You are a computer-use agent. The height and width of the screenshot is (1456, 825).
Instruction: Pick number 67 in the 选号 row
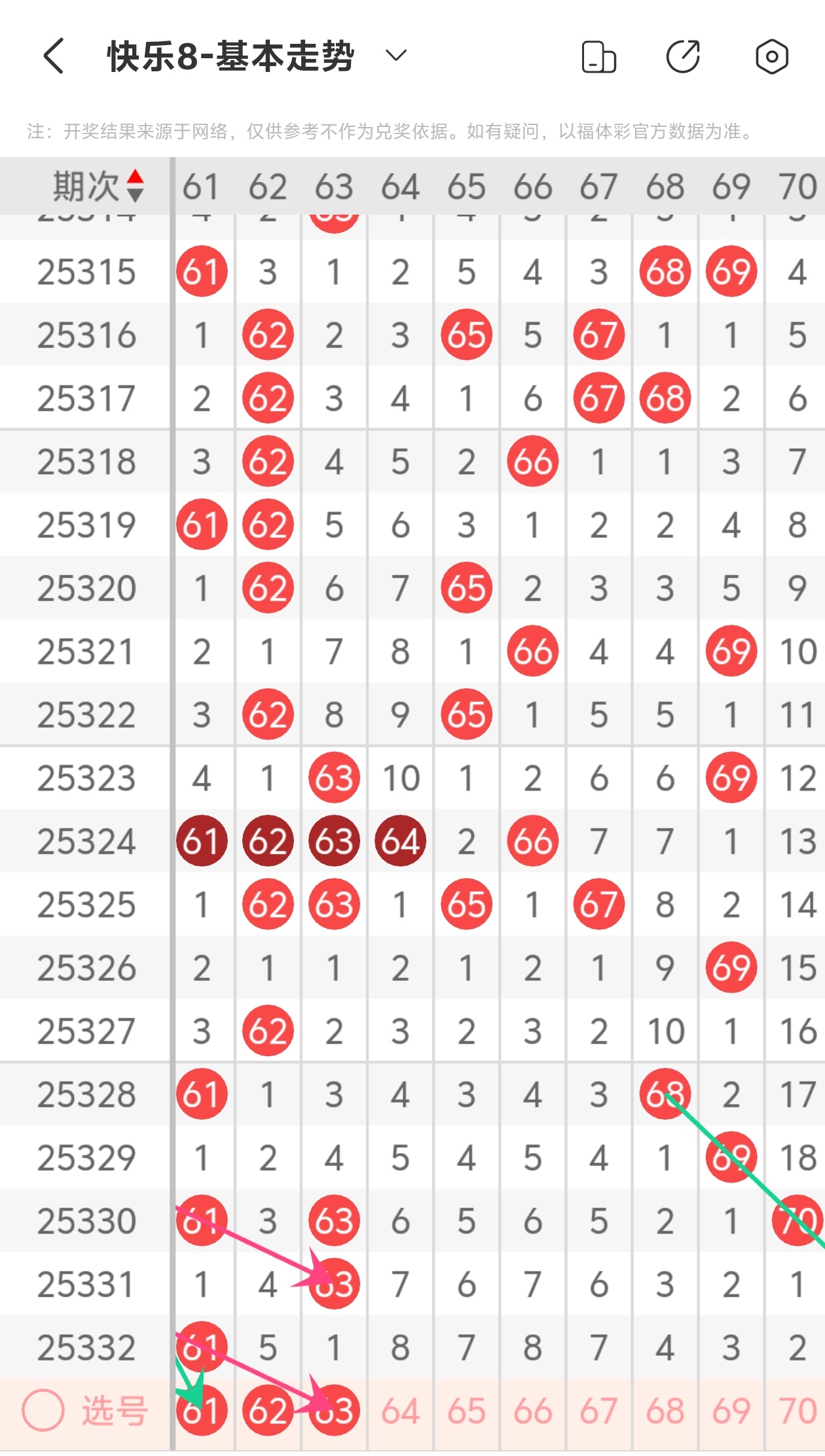(598, 1411)
